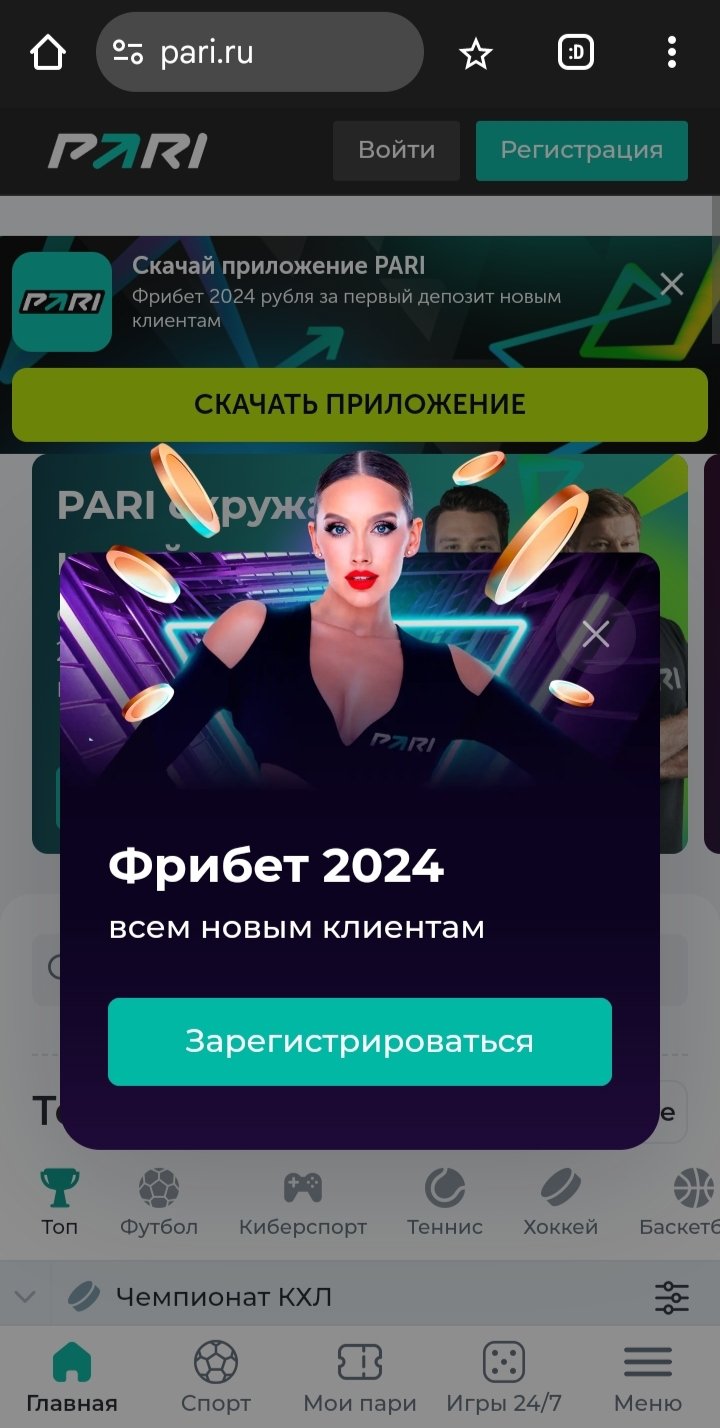The image size is (720, 1428).
Task: Open filter settings for Чемпионат КХЛ
Action: pyautogui.click(x=672, y=1297)
